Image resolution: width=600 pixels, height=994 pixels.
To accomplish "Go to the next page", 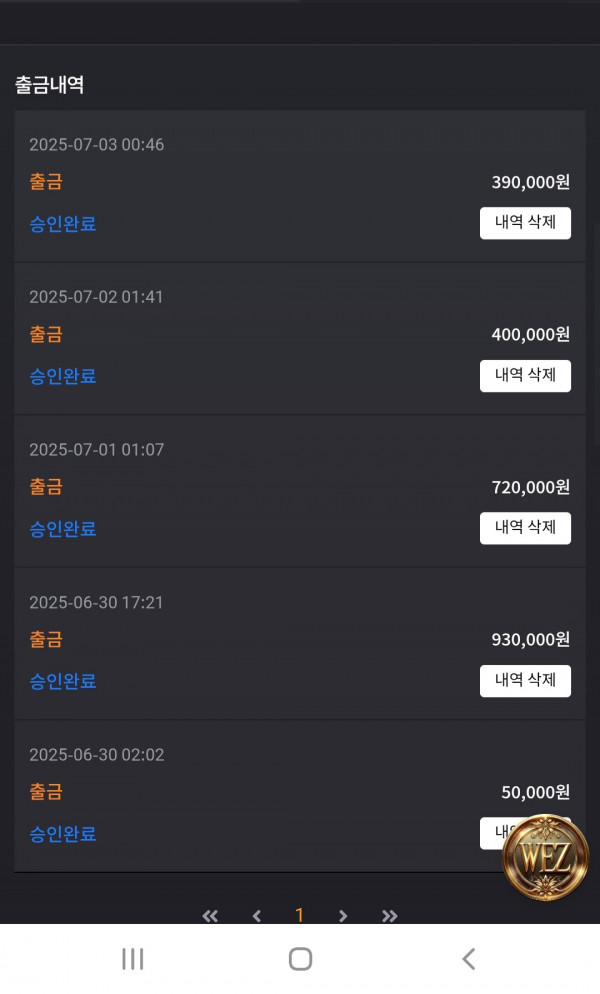I will (x=342, y=915).
